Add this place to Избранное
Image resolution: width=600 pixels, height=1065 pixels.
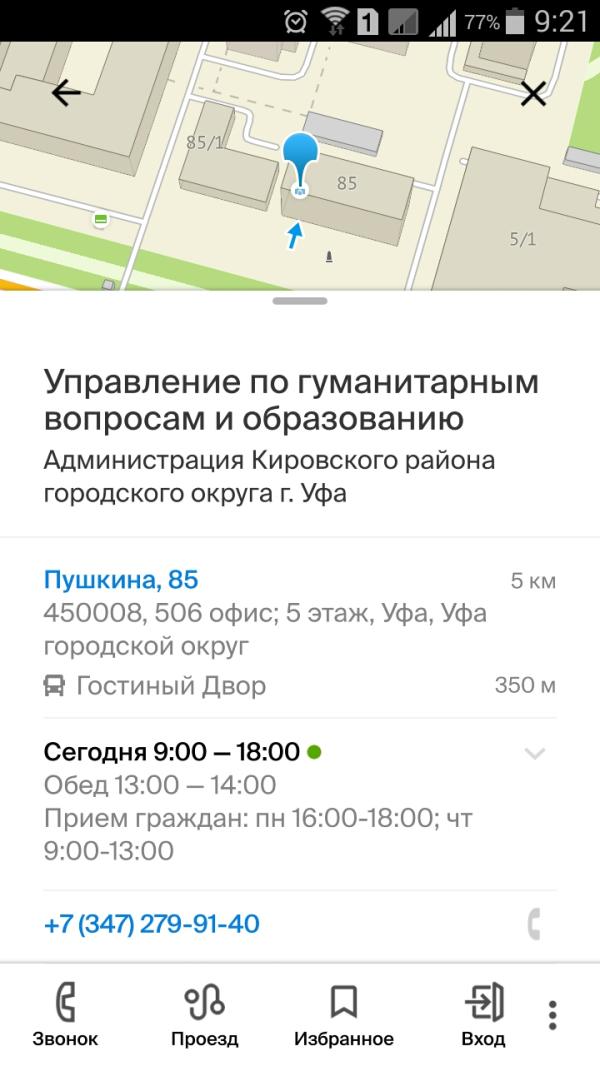click(x=343, y=1014)
